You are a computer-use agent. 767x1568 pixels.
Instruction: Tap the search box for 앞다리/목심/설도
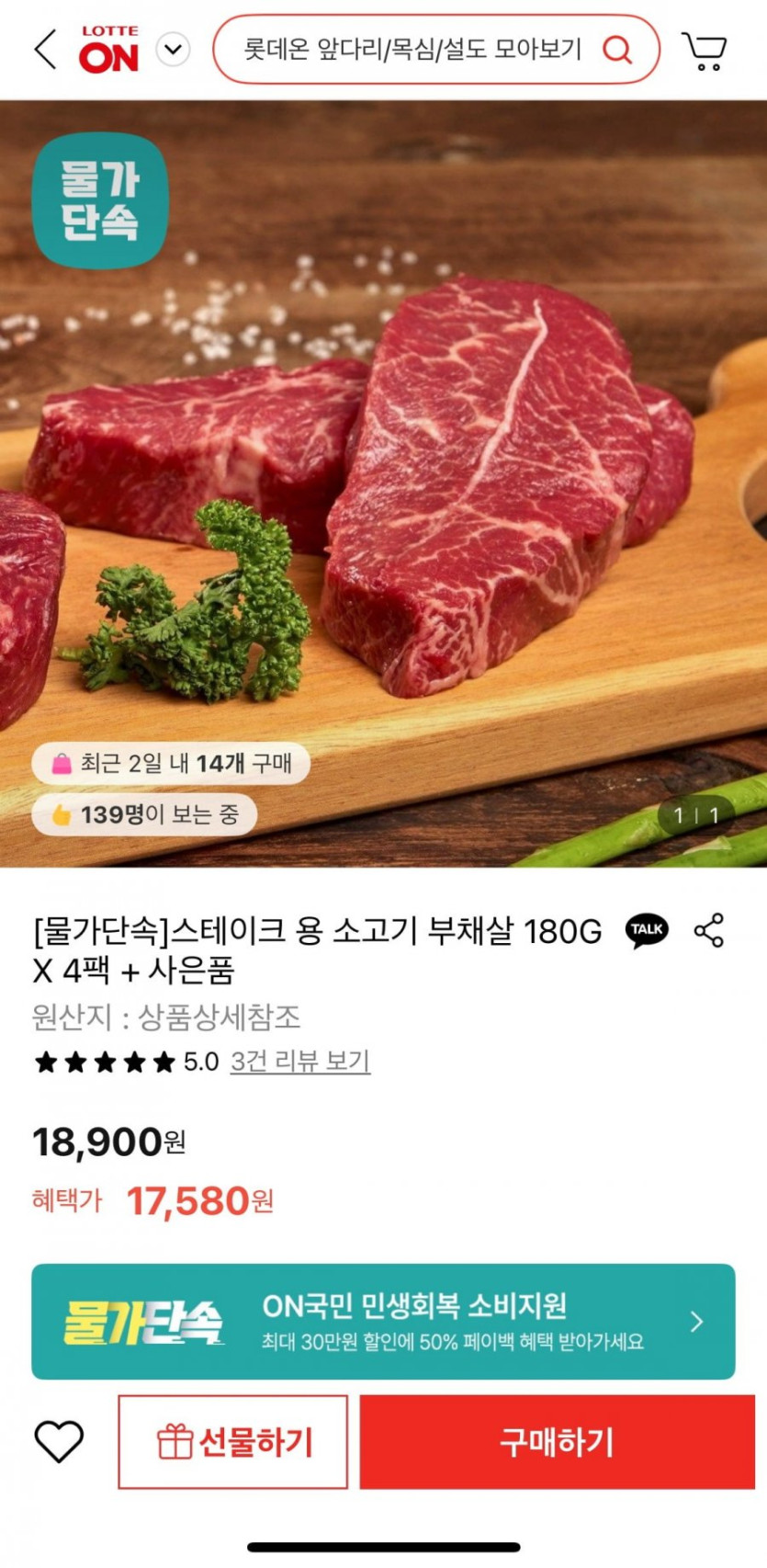413,49
